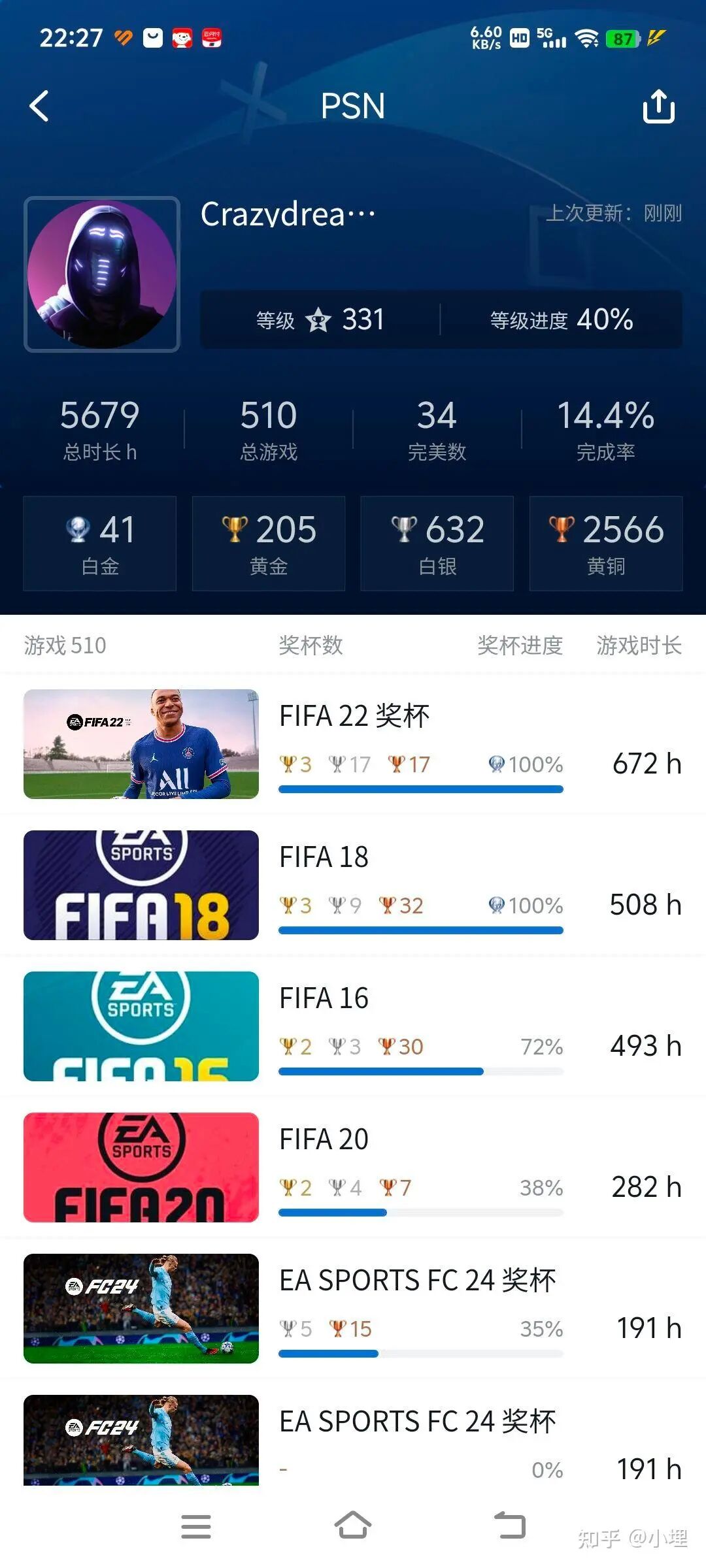Sort the games by 游戏时长
The width and height of the screenshot is (706, 1568).
pos(639,645)
